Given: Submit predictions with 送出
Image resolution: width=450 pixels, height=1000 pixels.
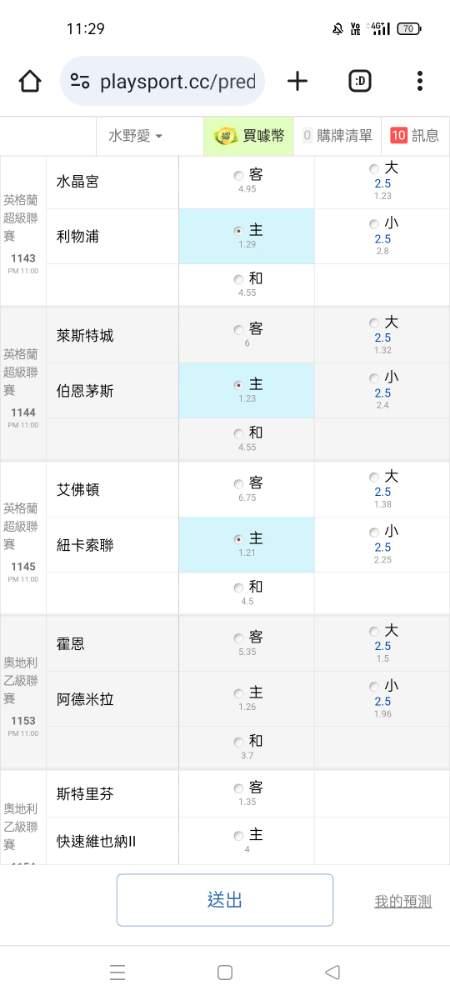Looking at the screenshot, I should 225,900.
